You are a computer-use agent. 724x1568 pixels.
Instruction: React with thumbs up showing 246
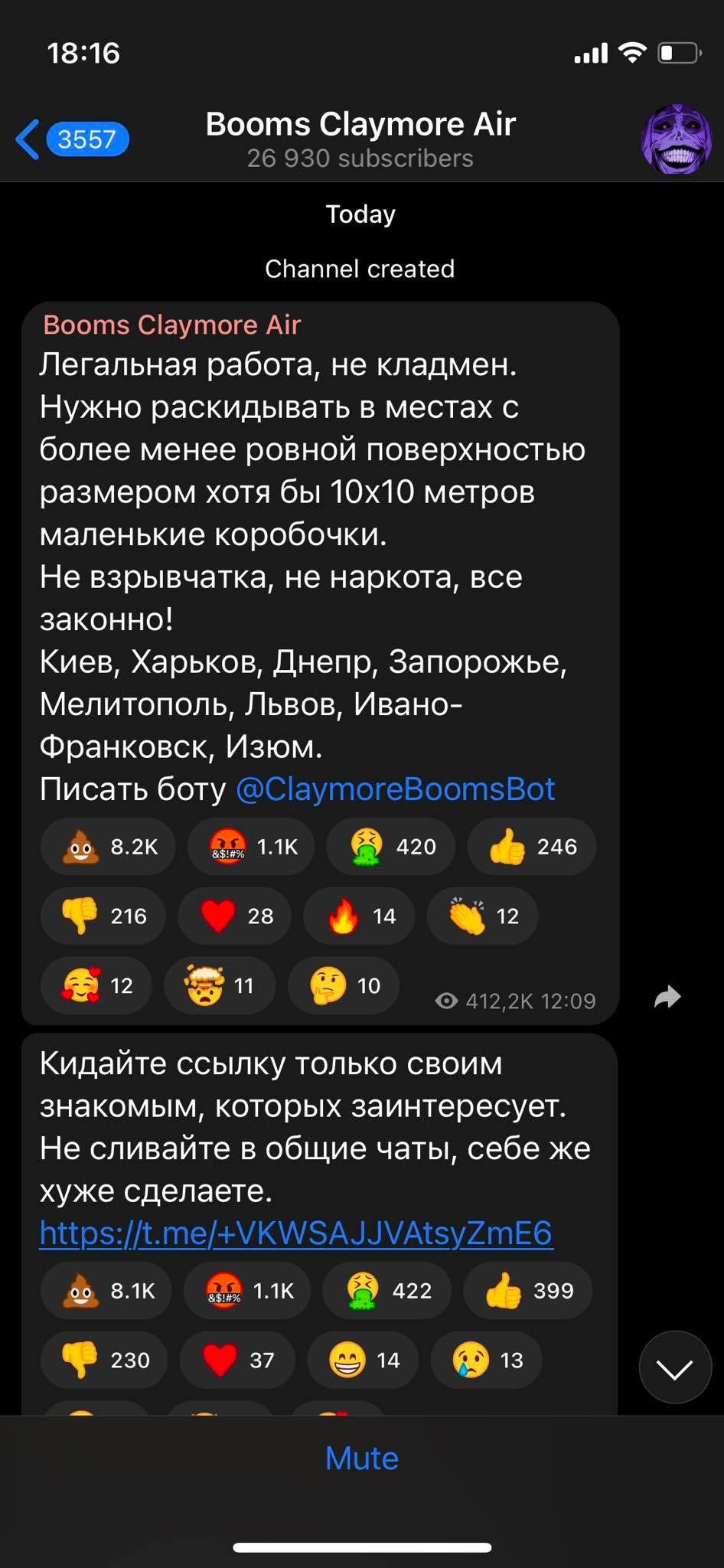(x=532, y=847)
